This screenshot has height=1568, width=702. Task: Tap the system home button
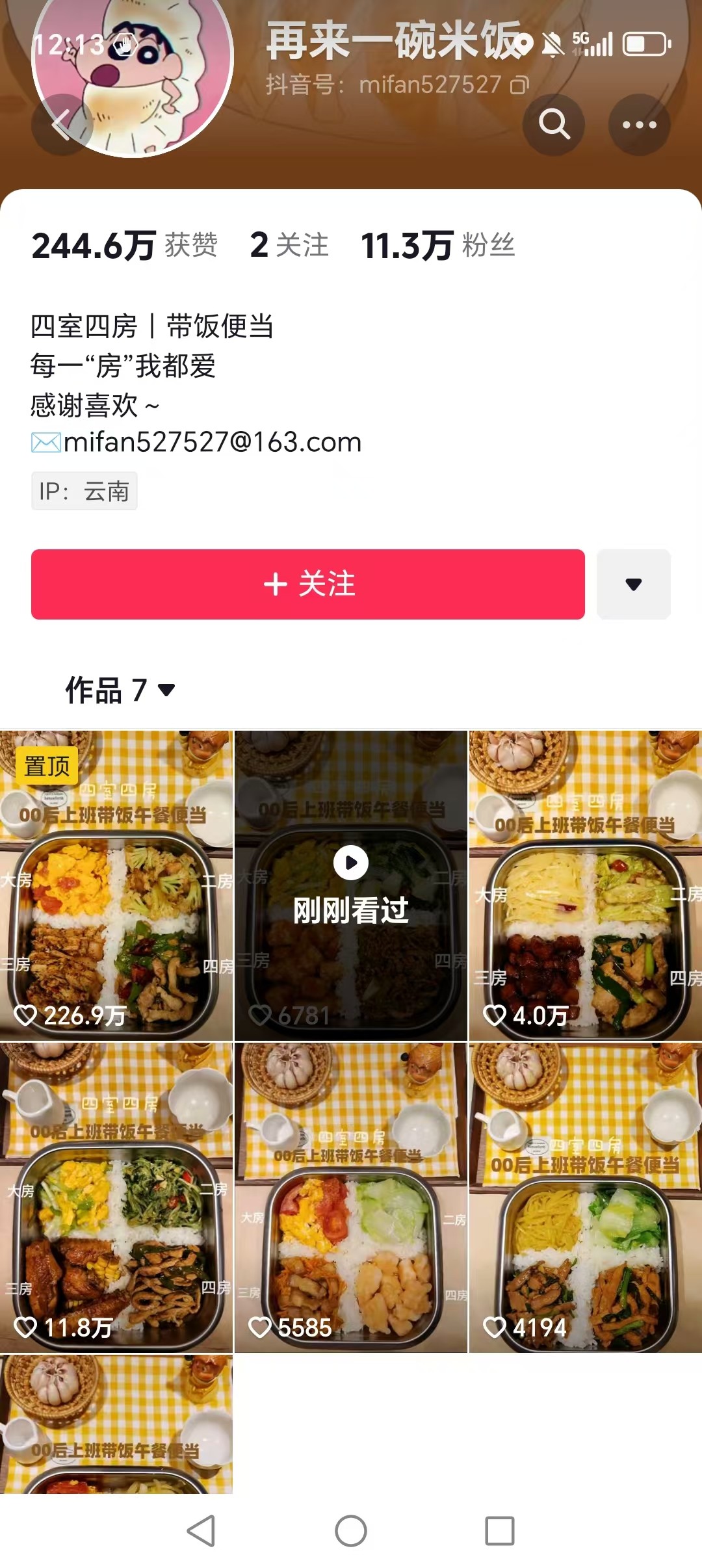351,1530
